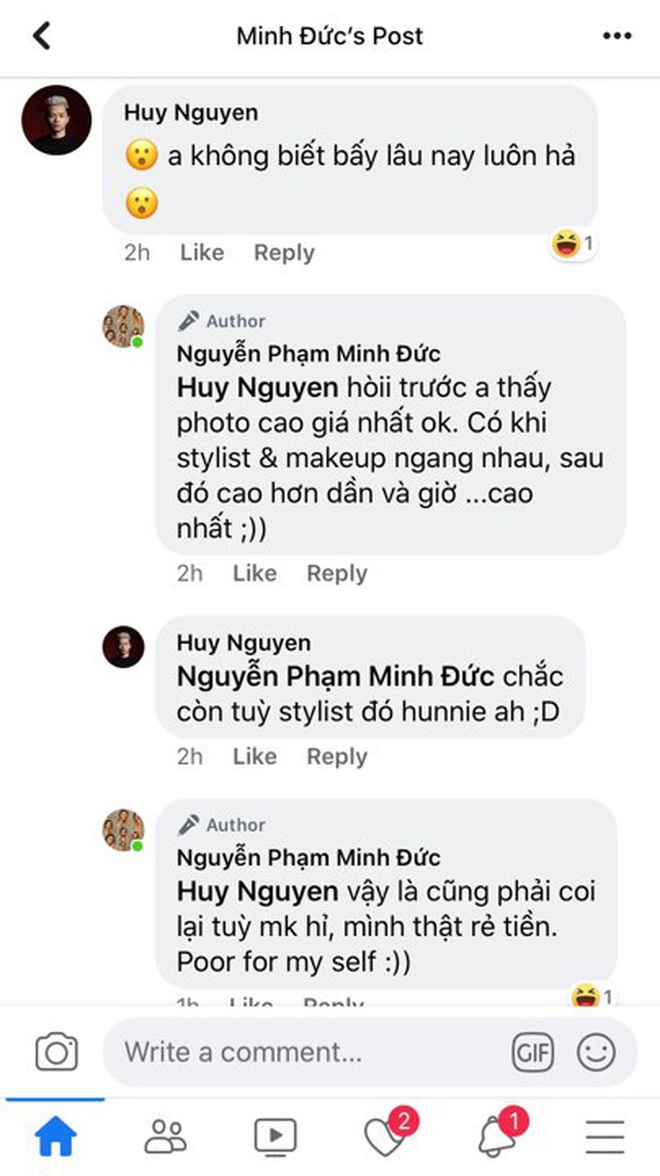Switch to the Home tab
660x1176 pixels.
click(56, 1137)
